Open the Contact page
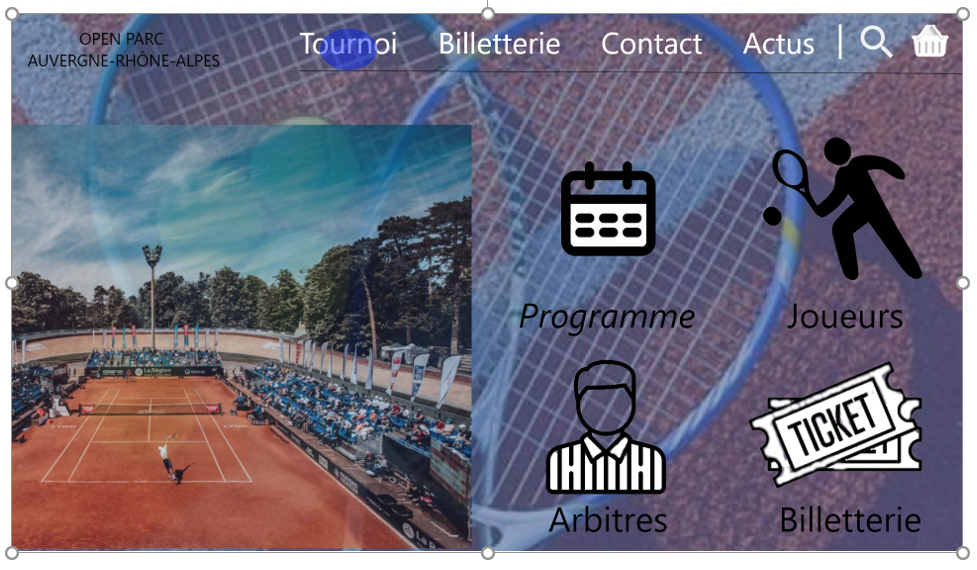 651,45
